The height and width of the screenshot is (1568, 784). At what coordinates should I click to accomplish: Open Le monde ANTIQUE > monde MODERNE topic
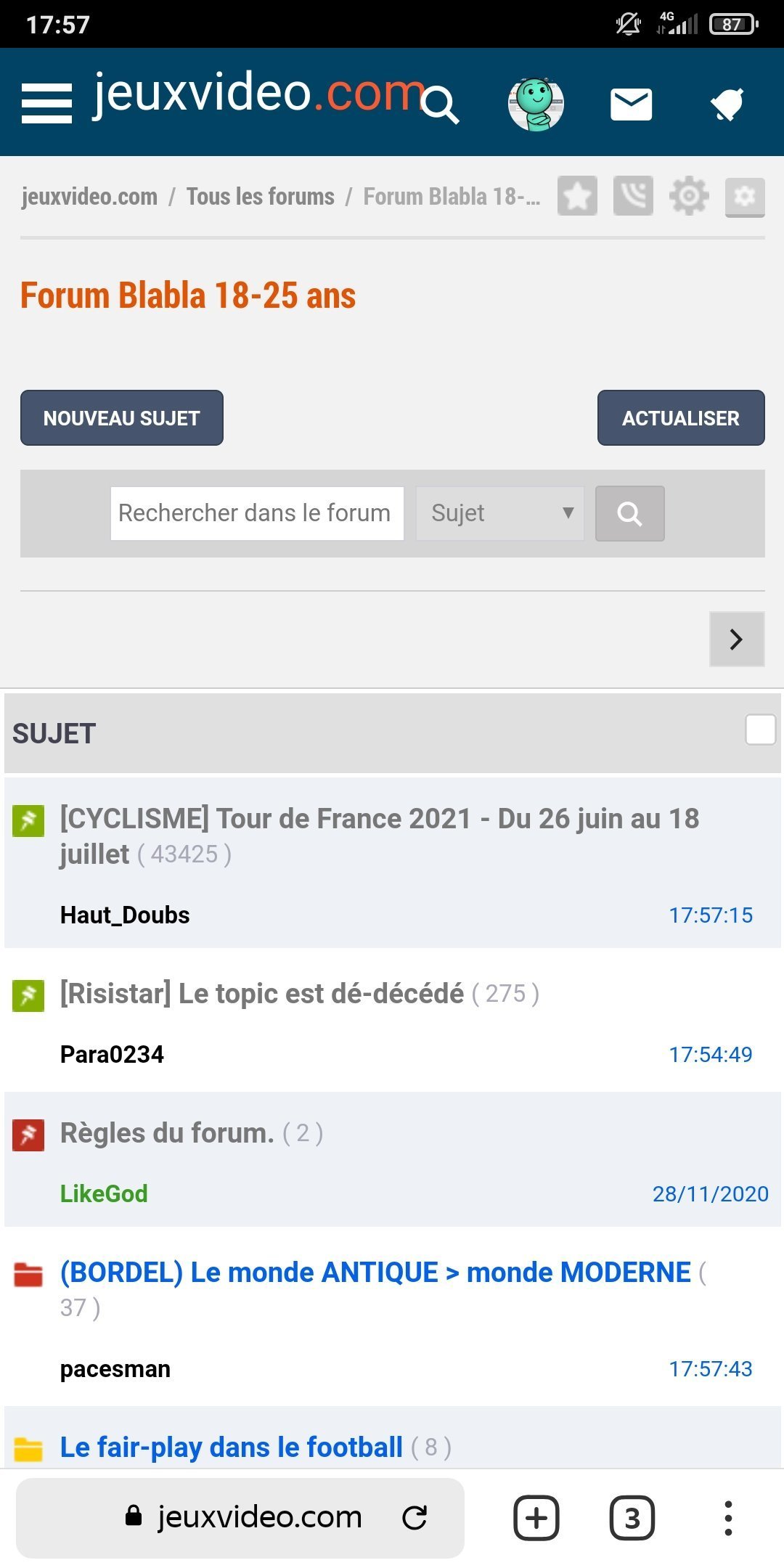coord(375,1273)
